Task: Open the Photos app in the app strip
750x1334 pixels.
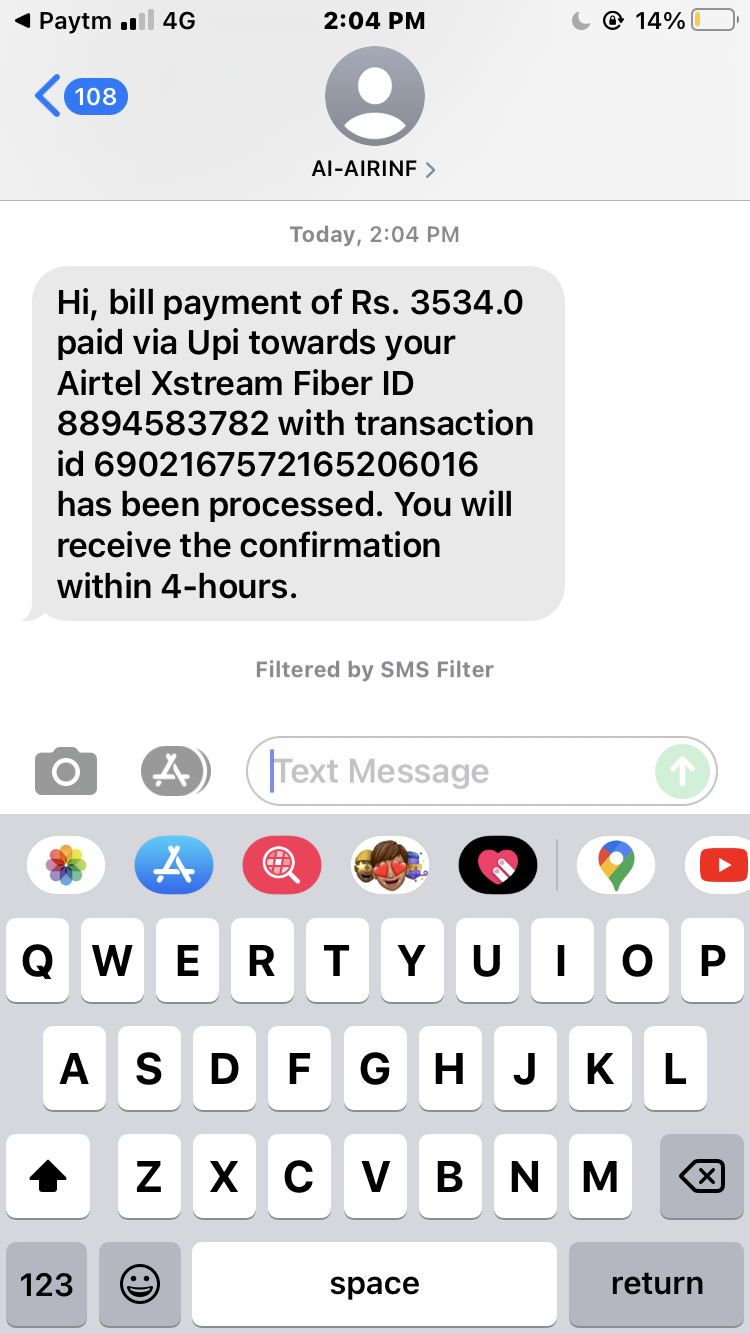Action: (66, 865)
